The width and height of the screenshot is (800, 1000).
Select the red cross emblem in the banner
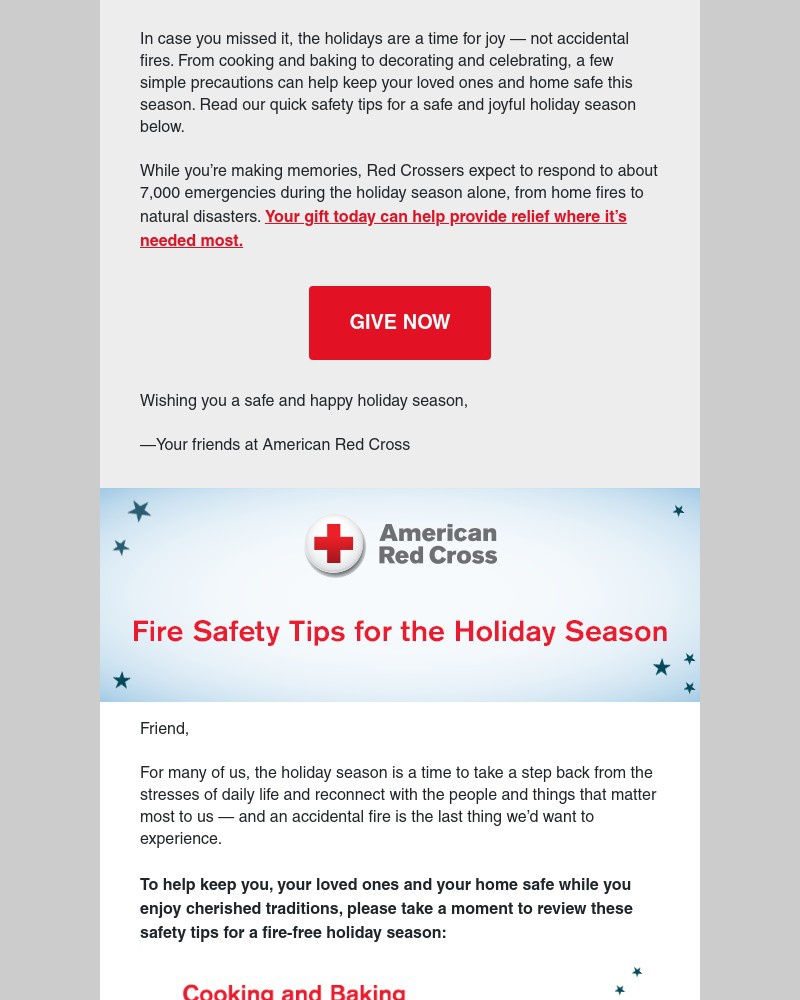click(x=334, y=546)
